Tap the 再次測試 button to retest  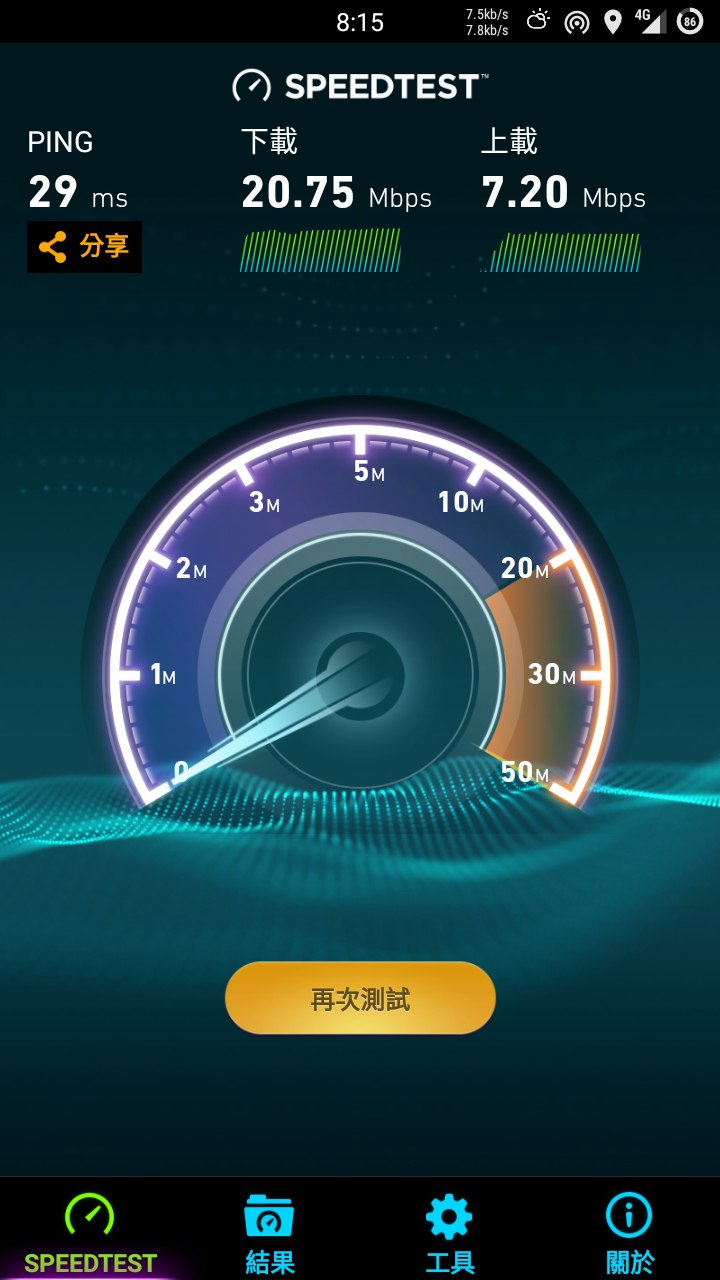360,998
